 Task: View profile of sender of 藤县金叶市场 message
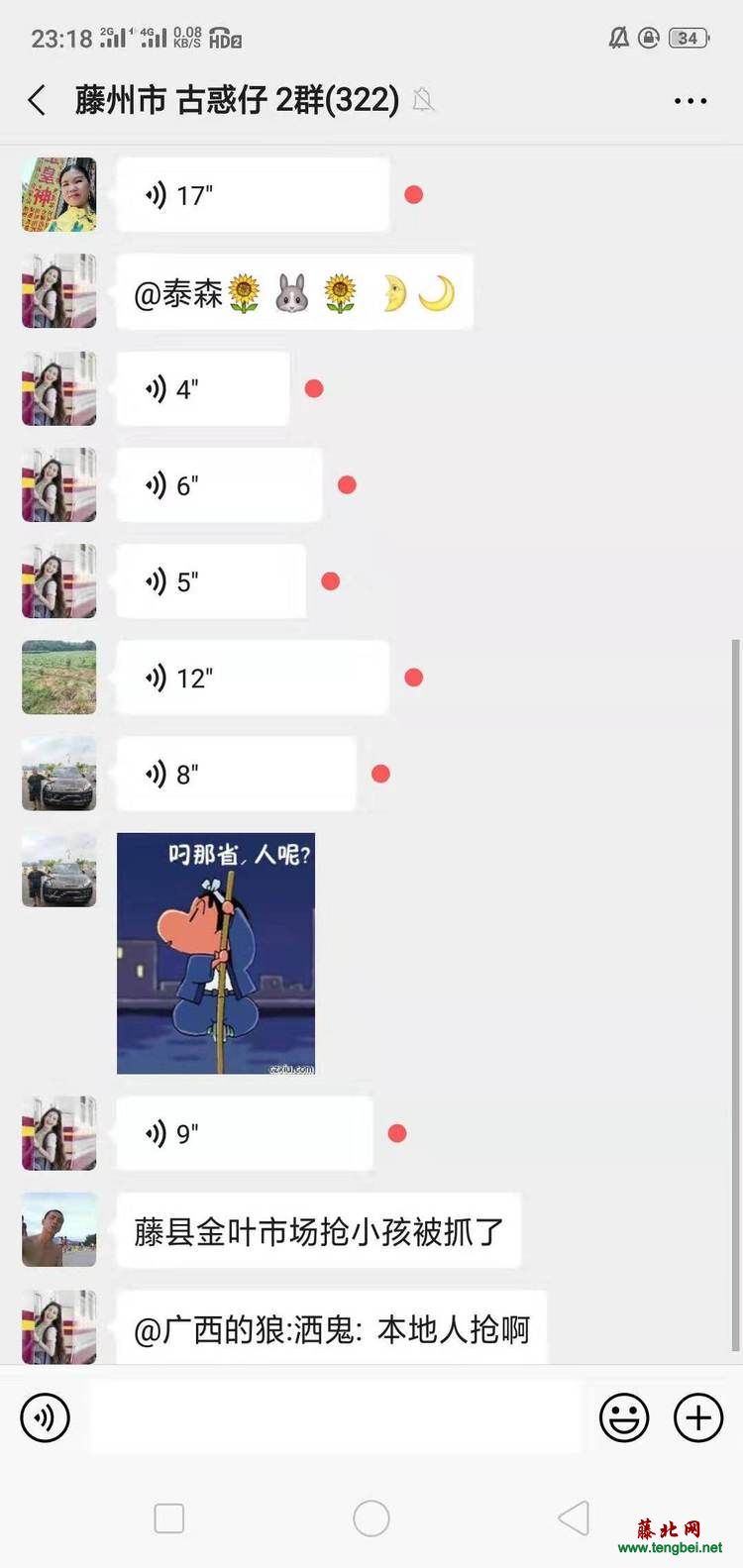click(x=59, y=1230)
